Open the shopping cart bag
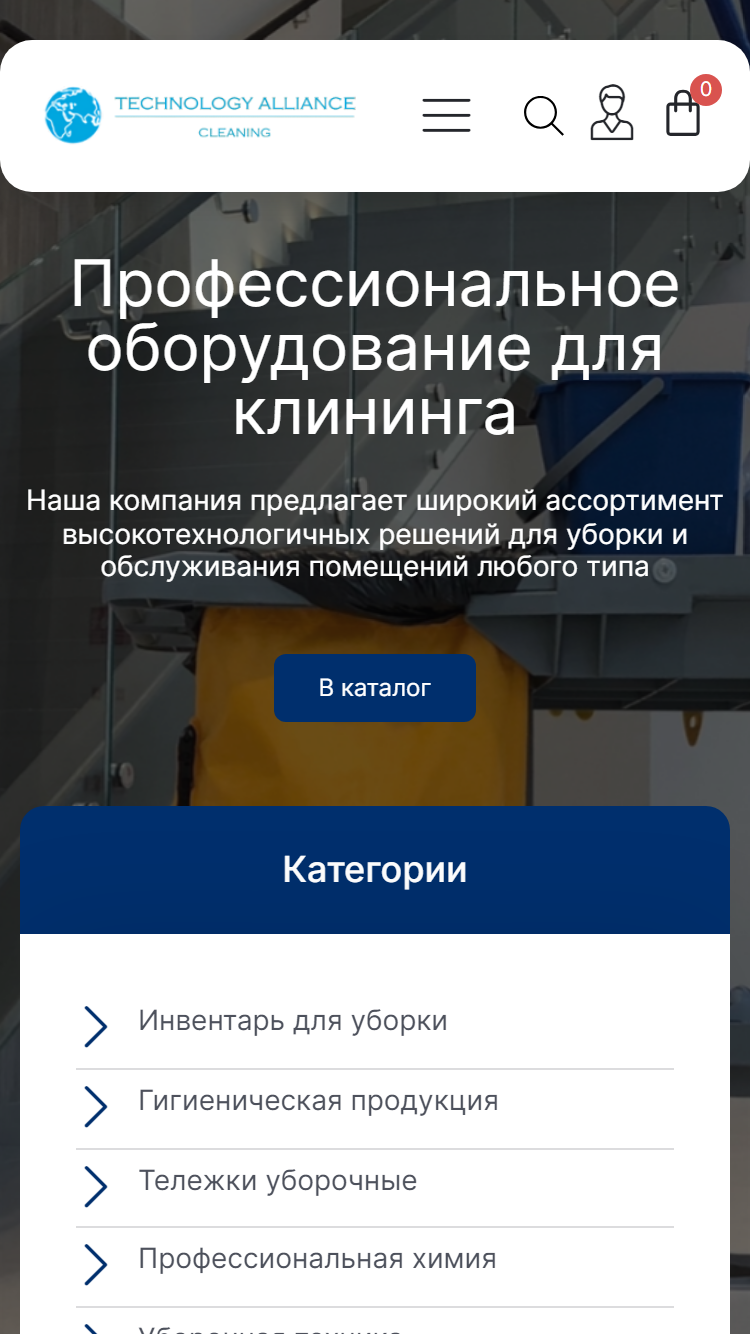The width and height of the screenshot is (750, 1334). tap(684, 113)
